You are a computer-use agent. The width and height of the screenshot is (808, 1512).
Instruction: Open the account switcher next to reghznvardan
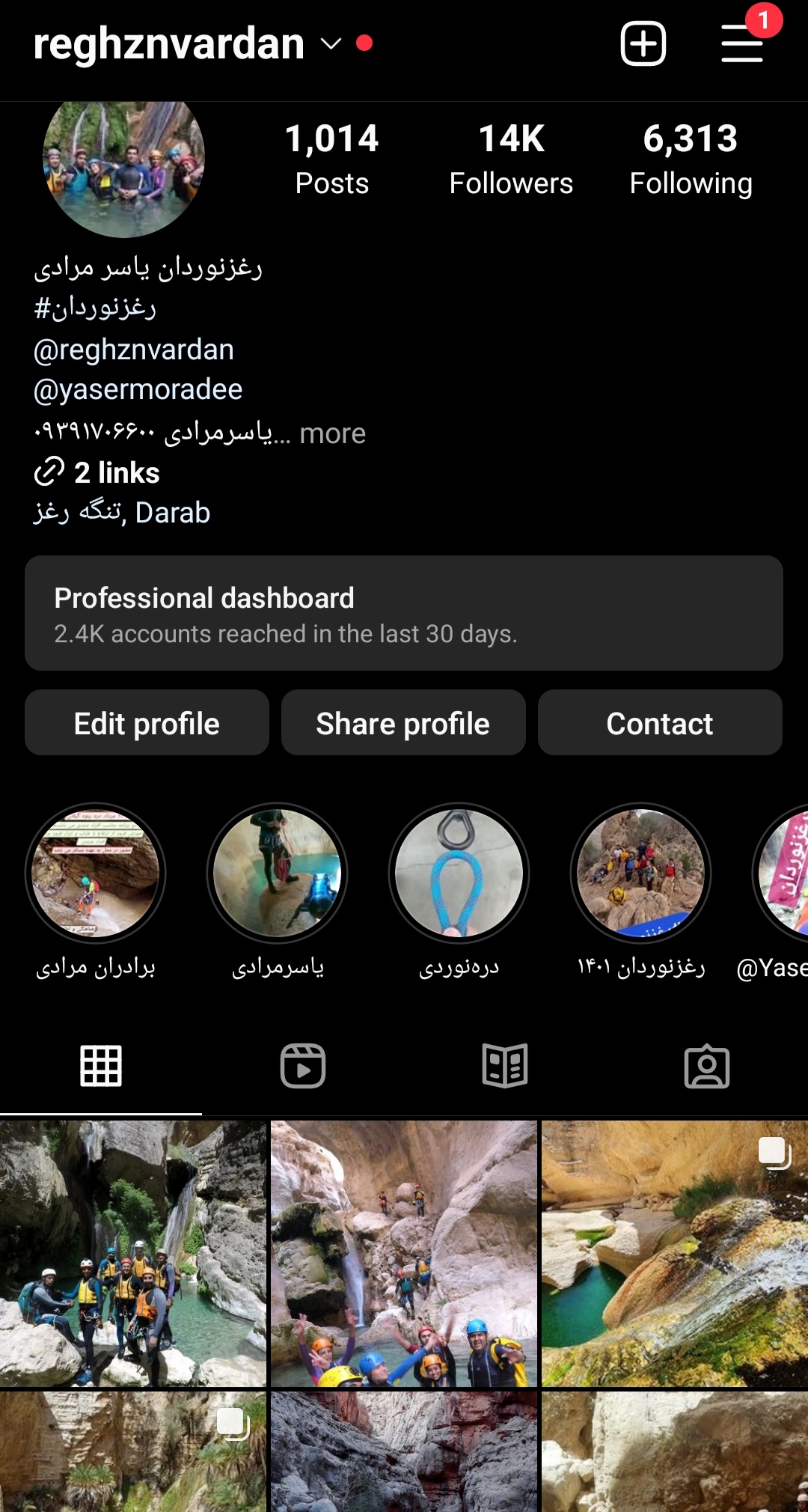pos(331,44)
